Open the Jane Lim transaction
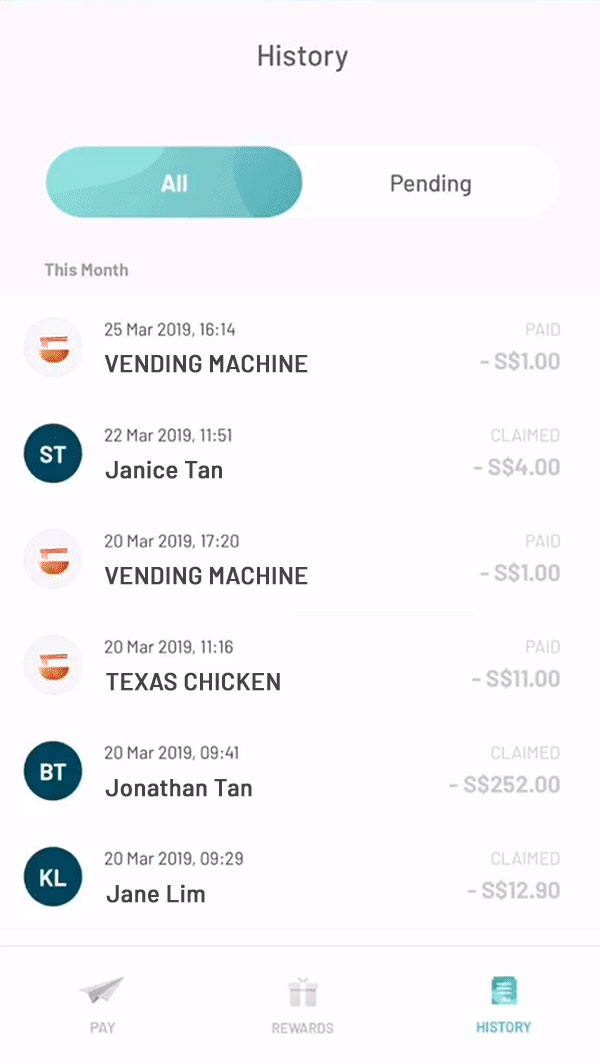The image size is (600, 1064). click(x=300, y=877)
